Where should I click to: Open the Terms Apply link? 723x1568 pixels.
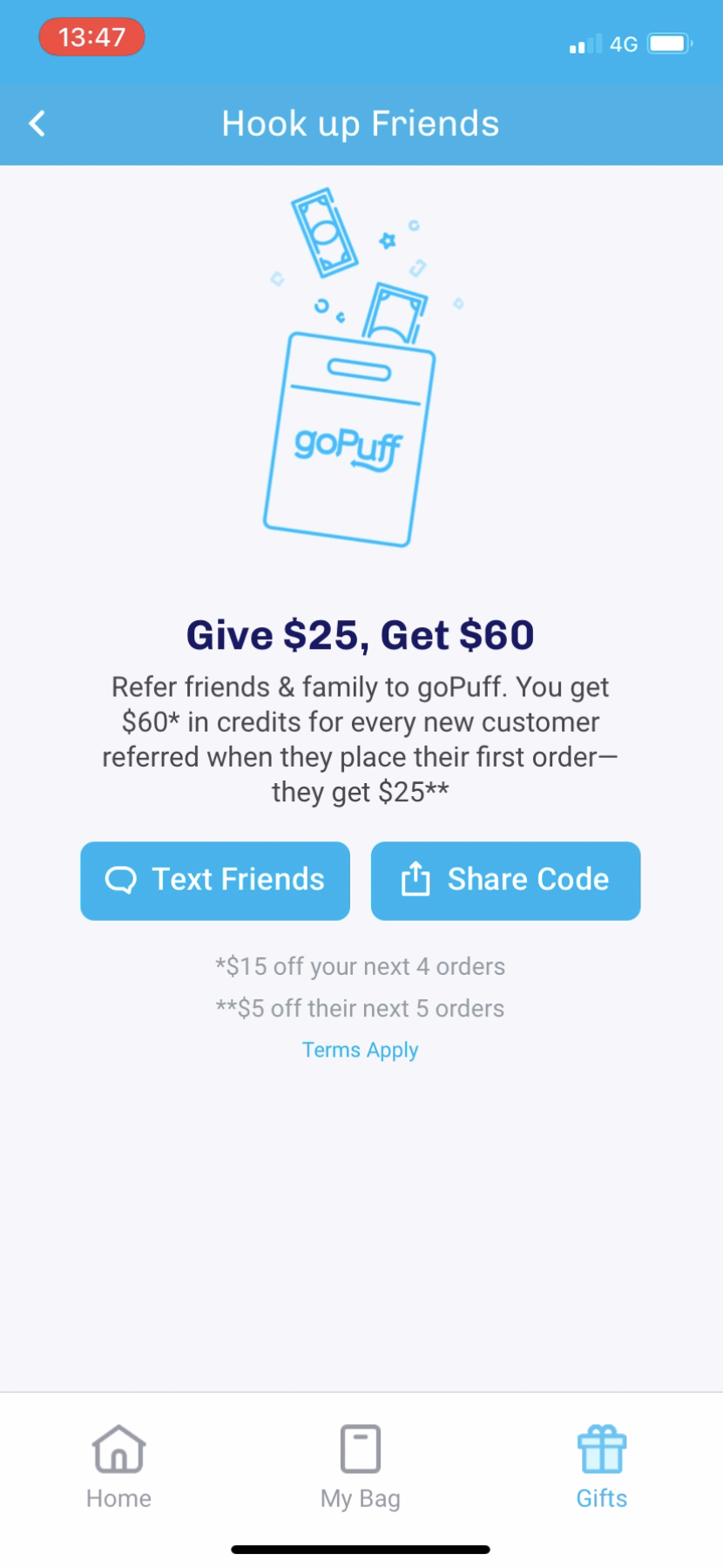coord(361,1050)
